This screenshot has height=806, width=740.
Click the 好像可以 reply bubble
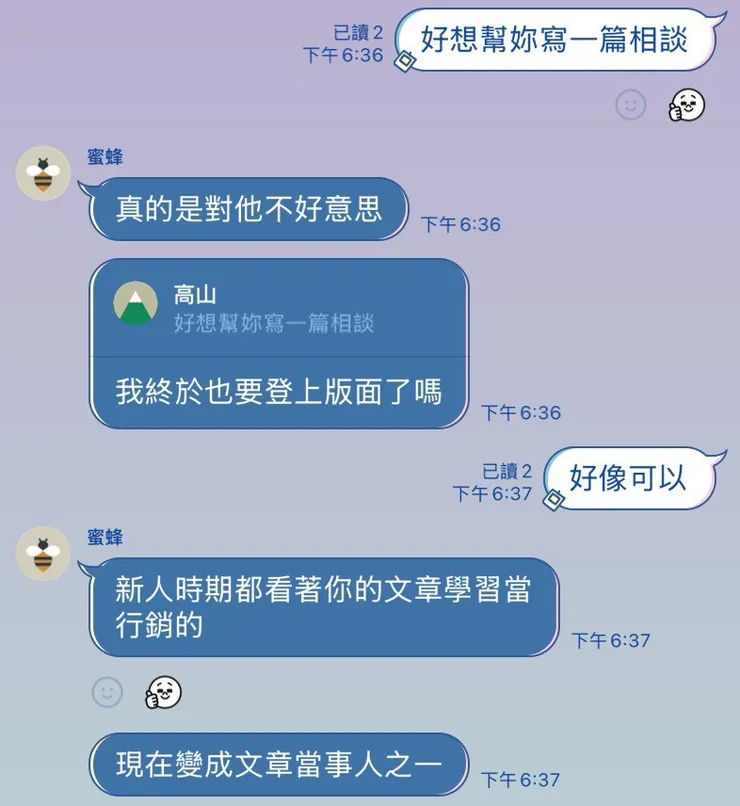(x=632, y=477)
